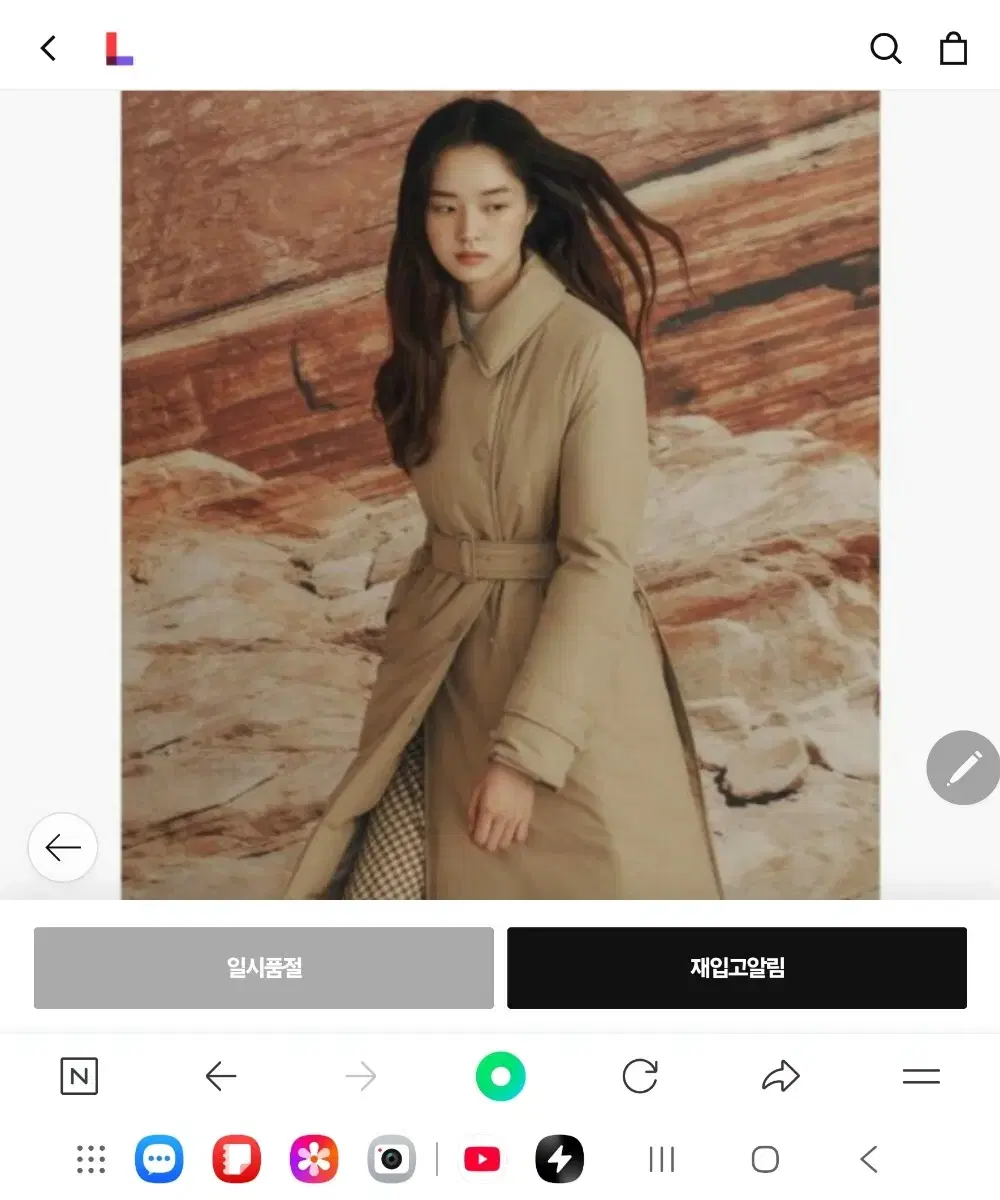The height and width of the screenshot is (1200, 1000).
Task: Open the apps grid launcher
Action: coord(90,1159)
